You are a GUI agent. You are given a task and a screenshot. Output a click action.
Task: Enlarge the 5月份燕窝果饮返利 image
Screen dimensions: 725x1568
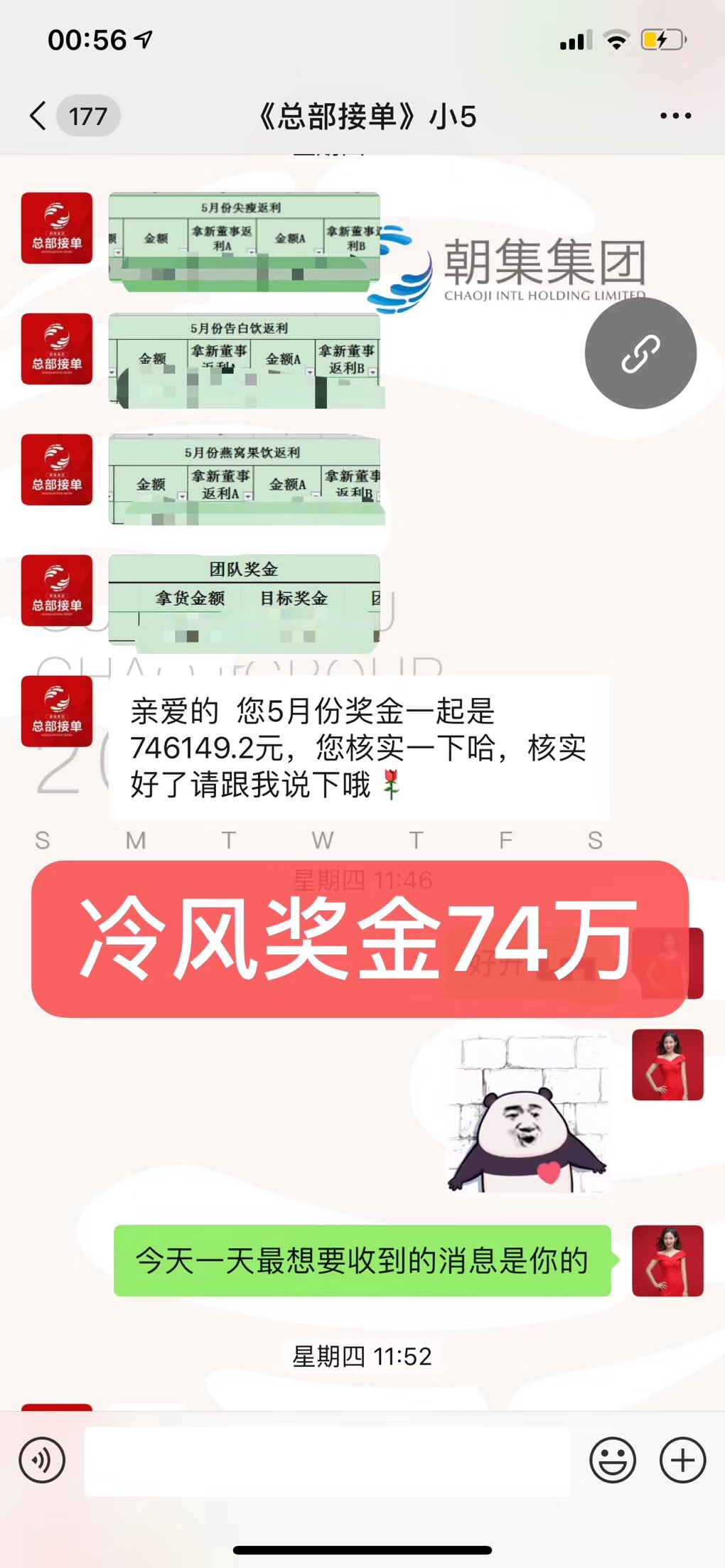pos(244,480)
